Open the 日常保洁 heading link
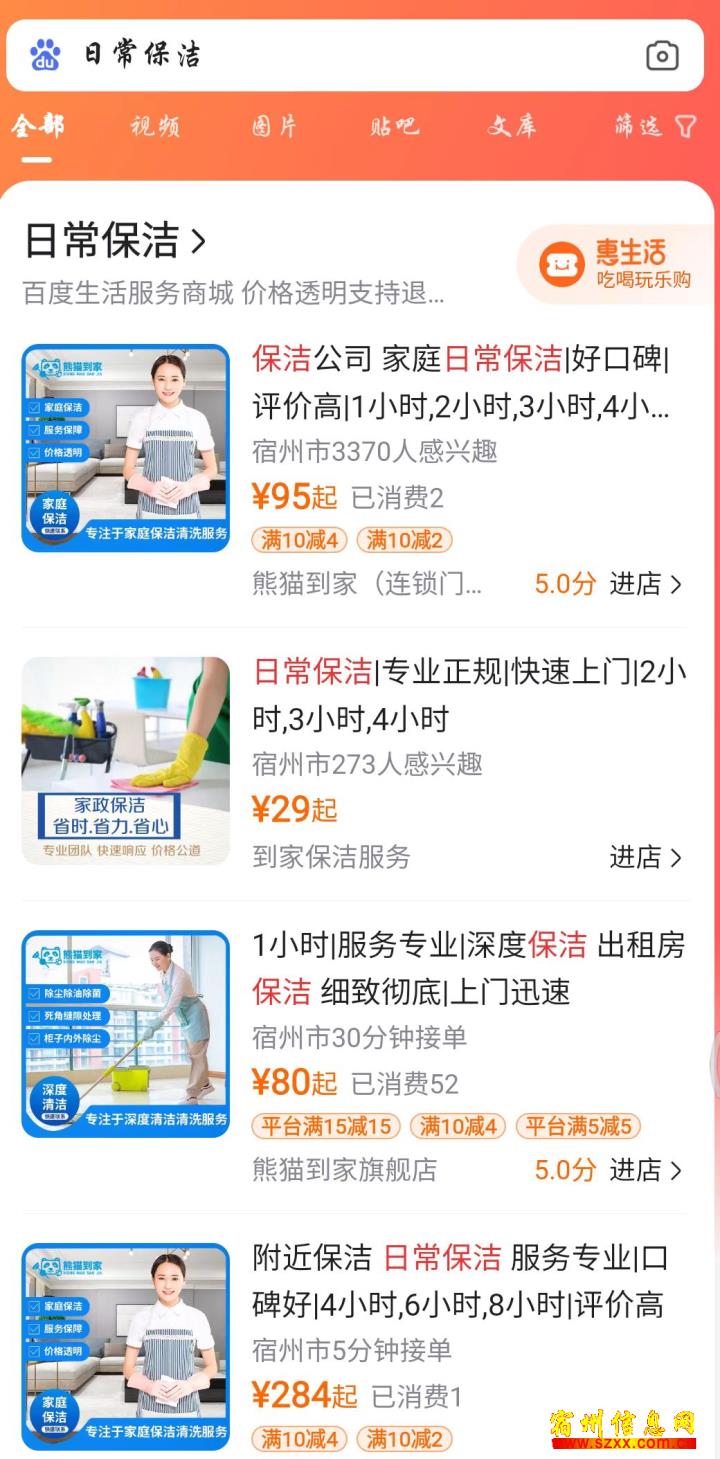 click(x=115, y=241)
